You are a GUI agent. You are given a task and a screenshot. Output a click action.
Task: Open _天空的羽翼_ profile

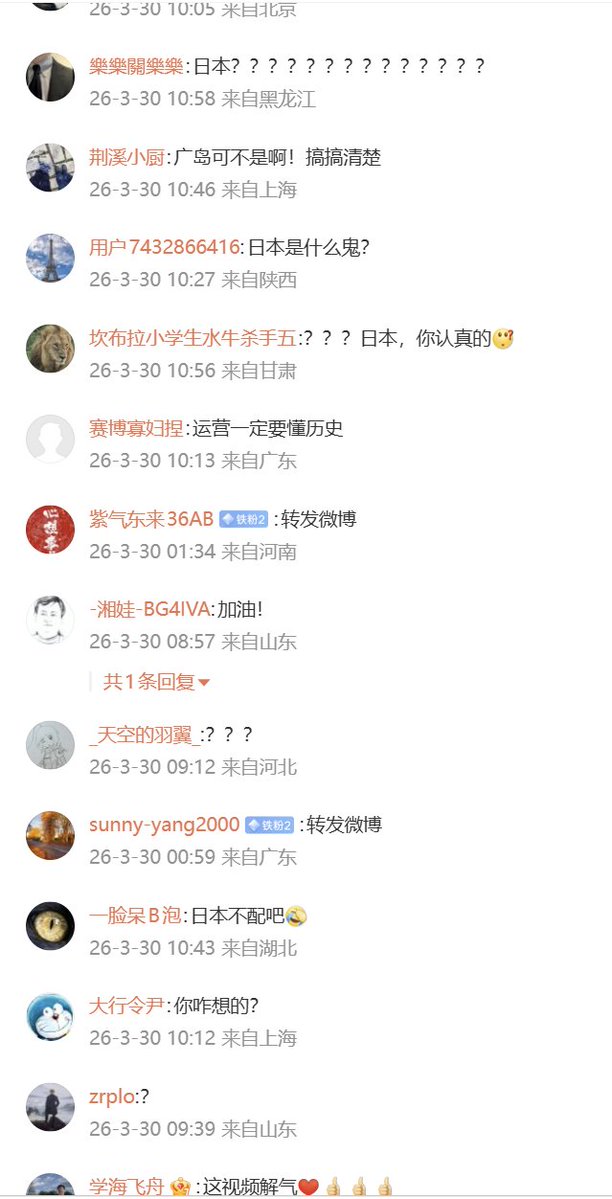pyautogui.click(x=145, y=735)
